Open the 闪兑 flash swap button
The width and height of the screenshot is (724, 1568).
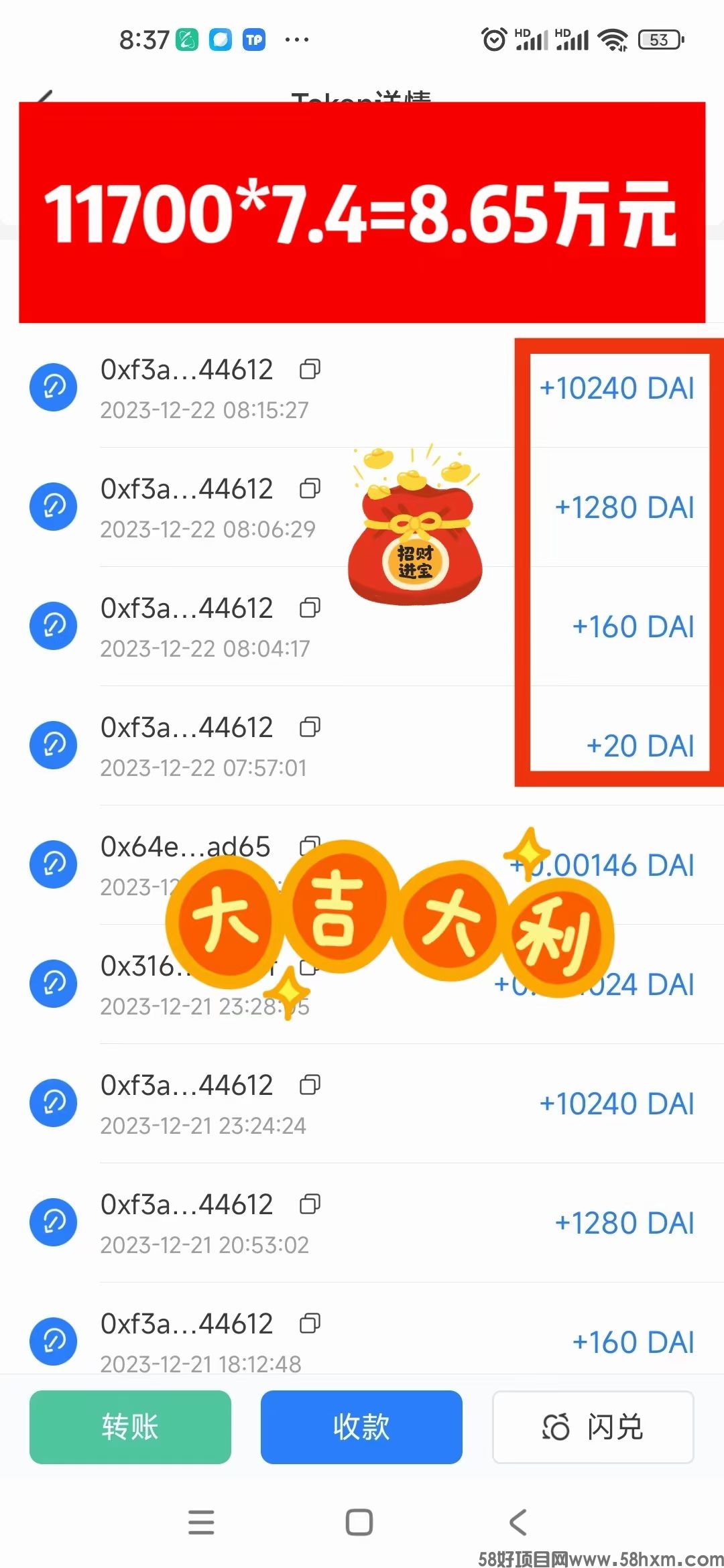[x=593, y=1426]
